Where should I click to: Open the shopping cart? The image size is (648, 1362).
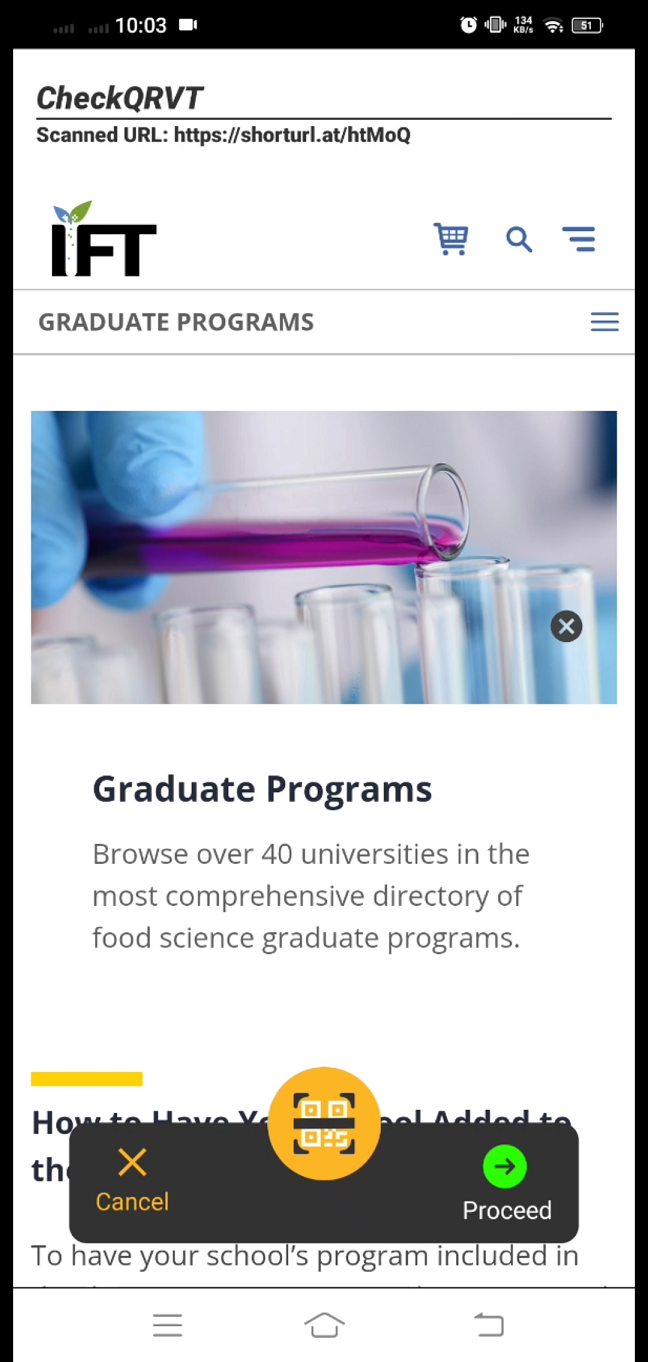pos(450,239)
